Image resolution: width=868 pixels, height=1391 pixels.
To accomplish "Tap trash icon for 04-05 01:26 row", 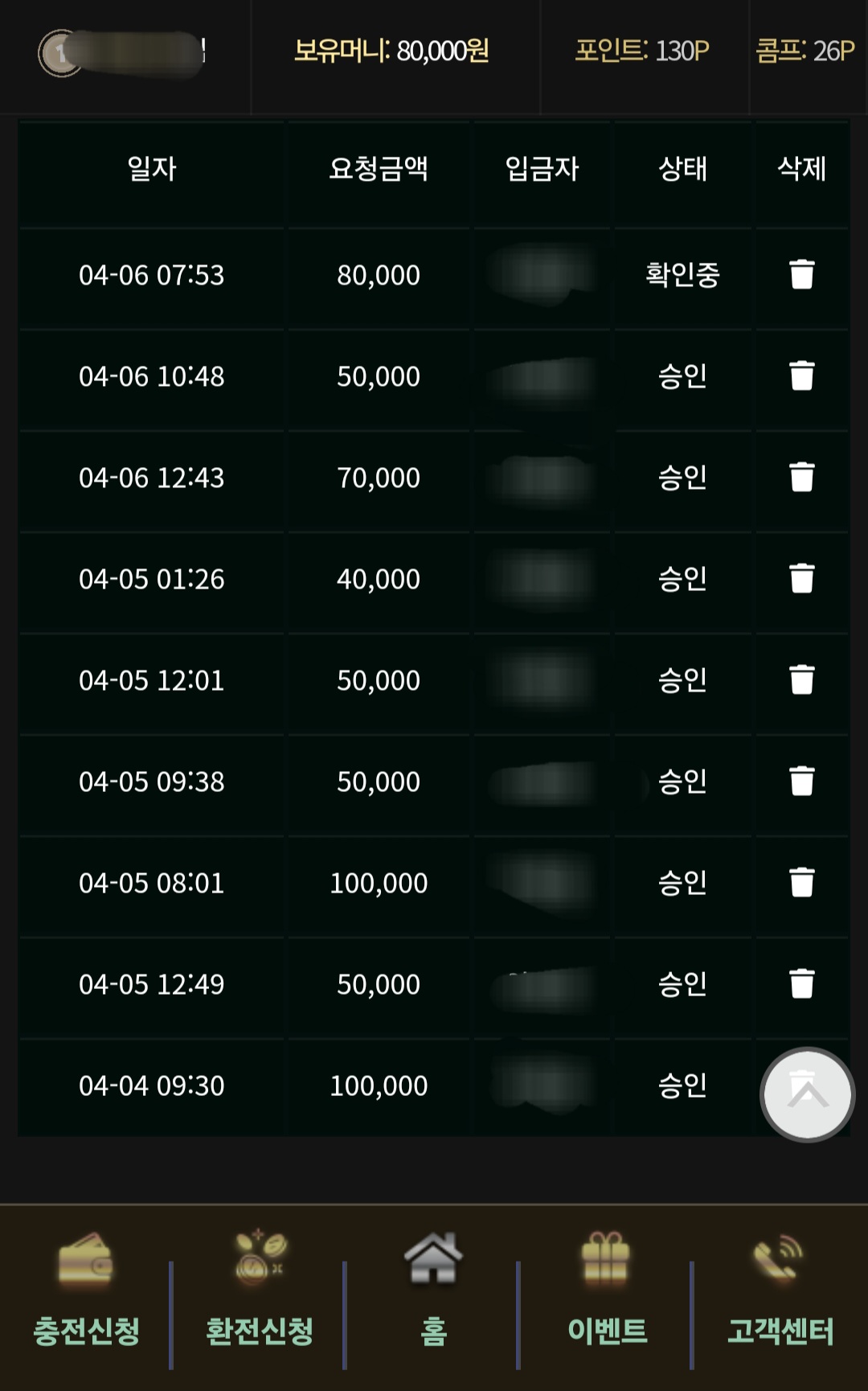I will (801, 578).
